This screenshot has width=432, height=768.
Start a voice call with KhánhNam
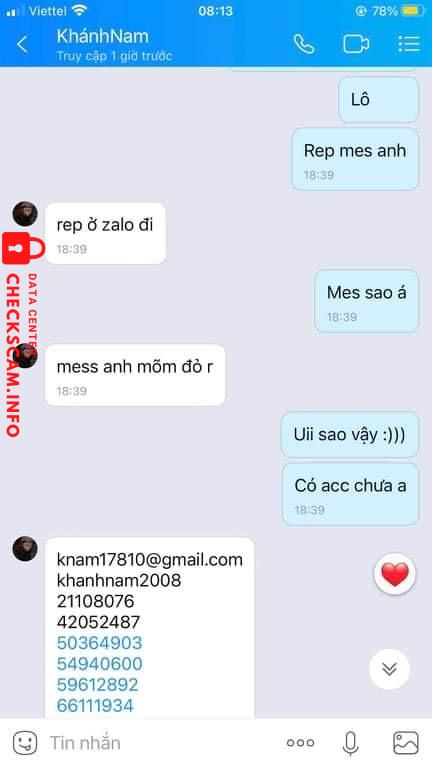tap(304, 44)
